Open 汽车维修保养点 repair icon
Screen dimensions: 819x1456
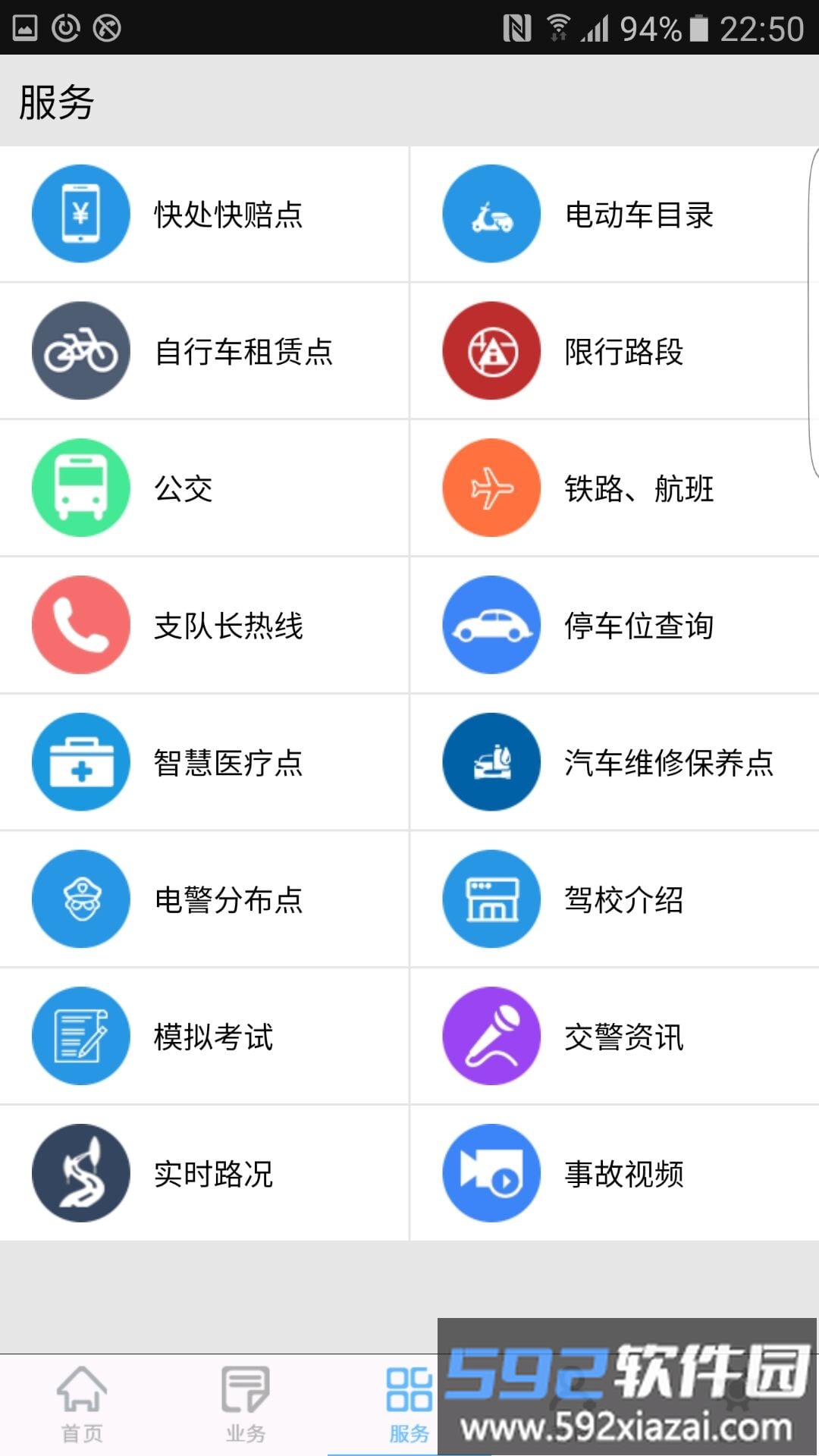[x=490, y=762]
